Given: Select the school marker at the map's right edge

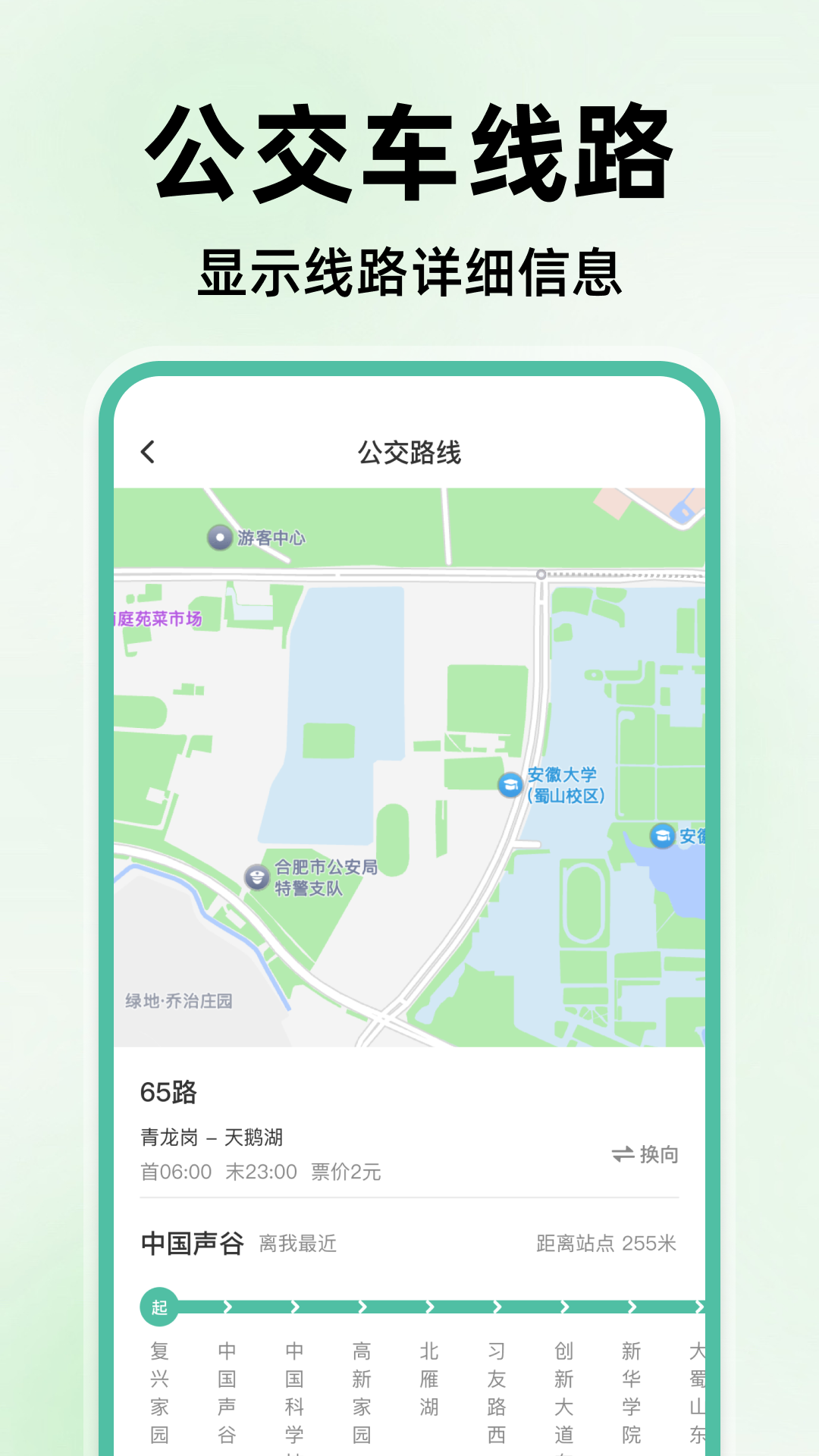Looking at the screenshot, I should [x=664, y=837].
